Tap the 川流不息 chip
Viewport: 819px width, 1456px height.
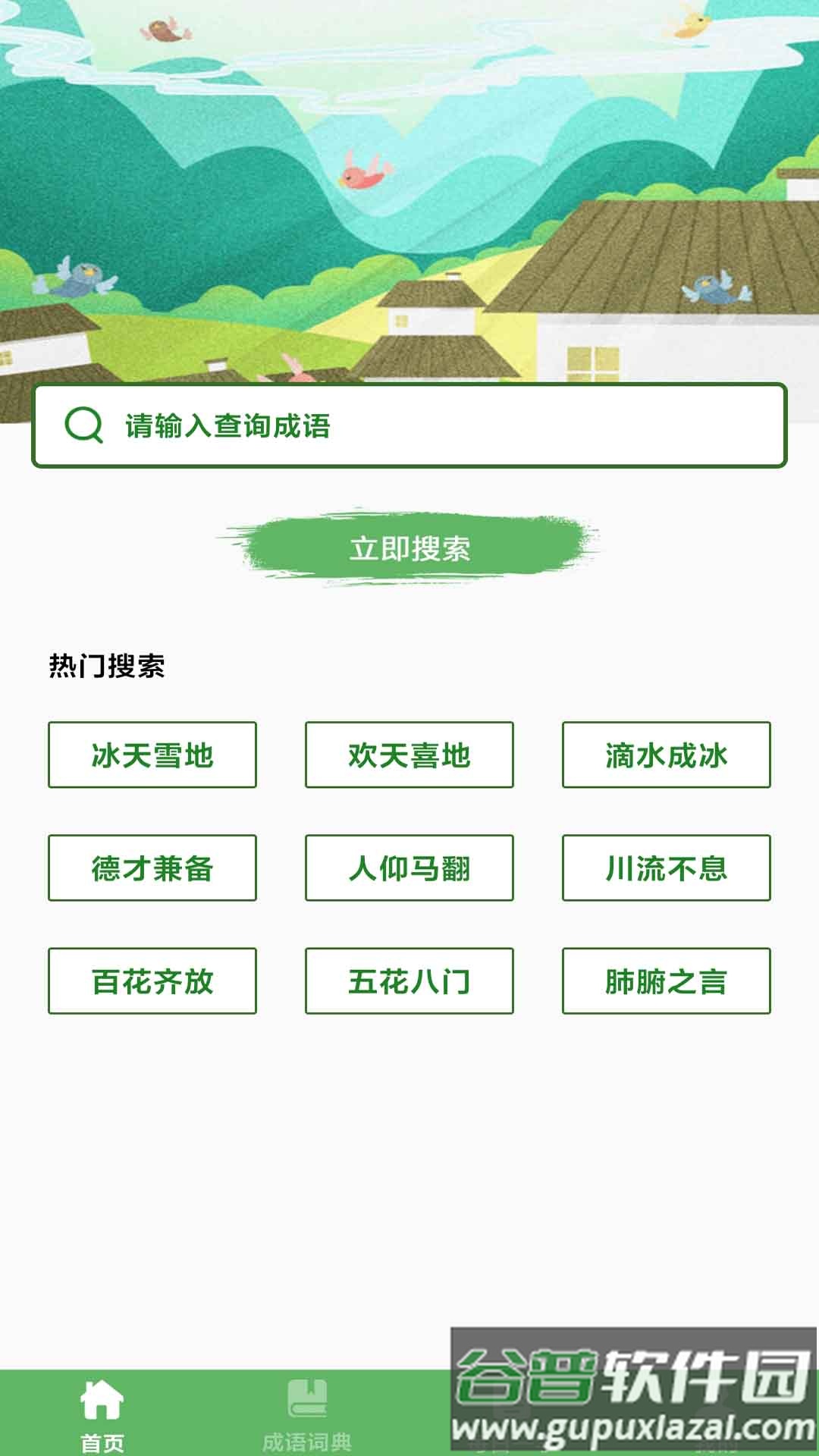pyautogui.click(x=666, y=868)
